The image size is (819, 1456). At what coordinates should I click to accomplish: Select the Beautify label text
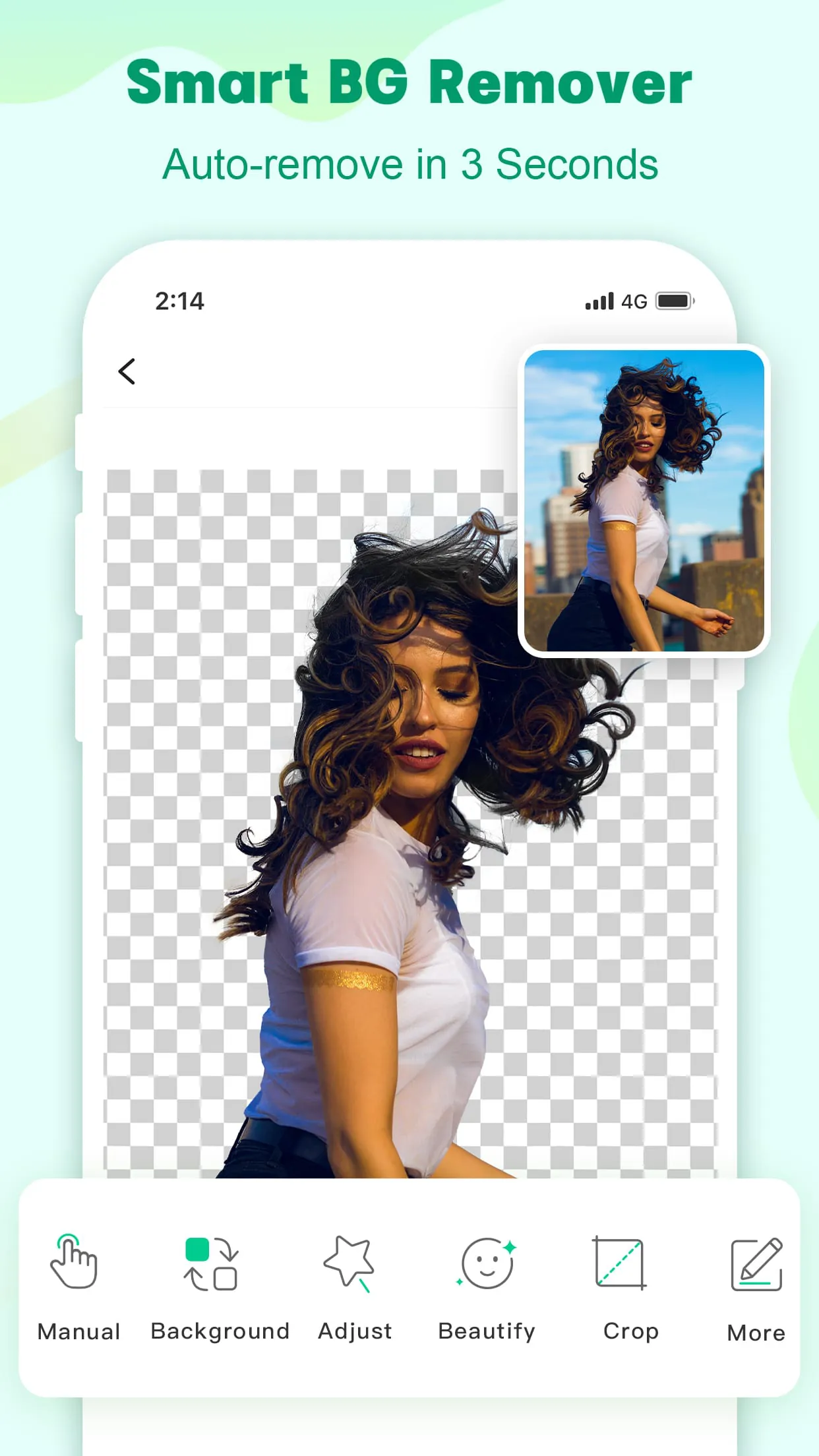[487, 1331]
